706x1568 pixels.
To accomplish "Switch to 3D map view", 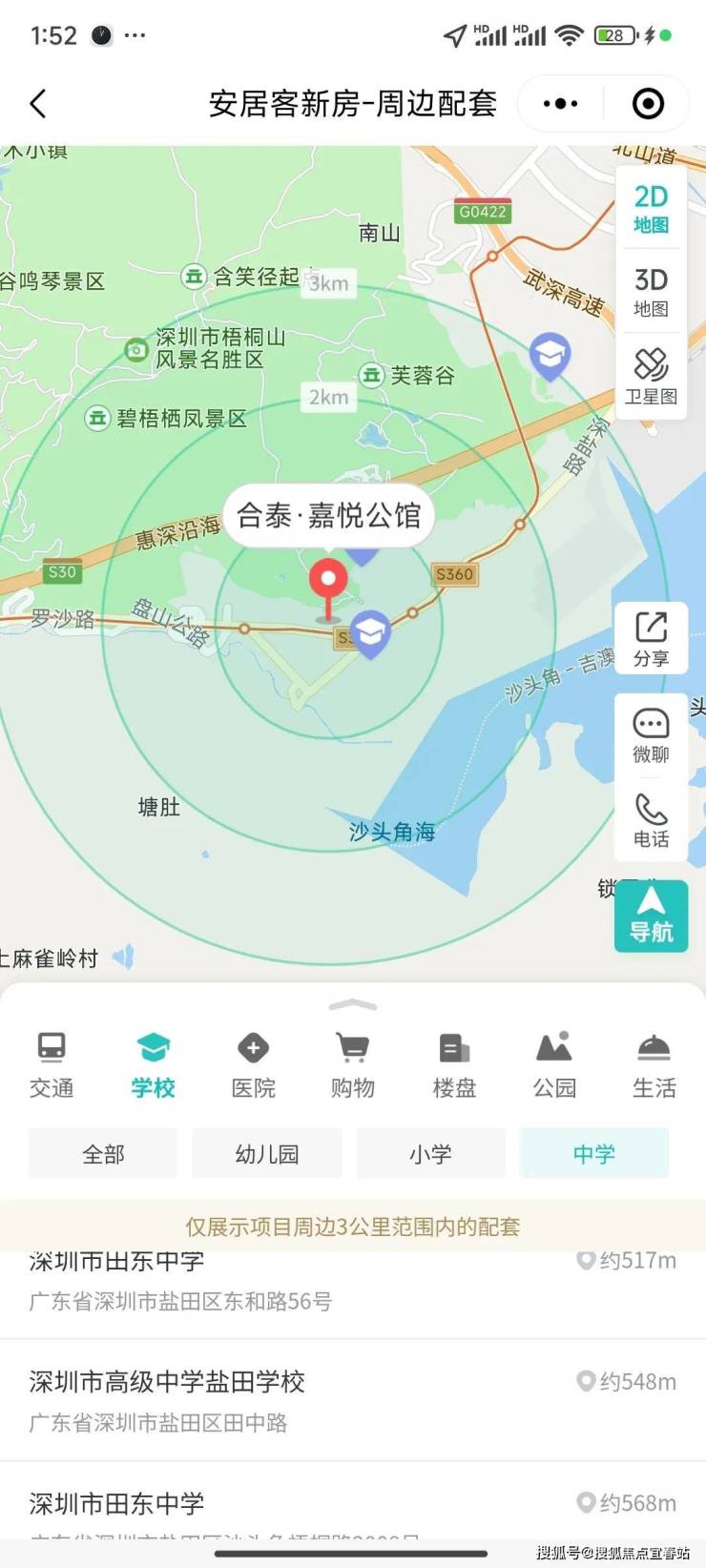I will tap(651, 291).
